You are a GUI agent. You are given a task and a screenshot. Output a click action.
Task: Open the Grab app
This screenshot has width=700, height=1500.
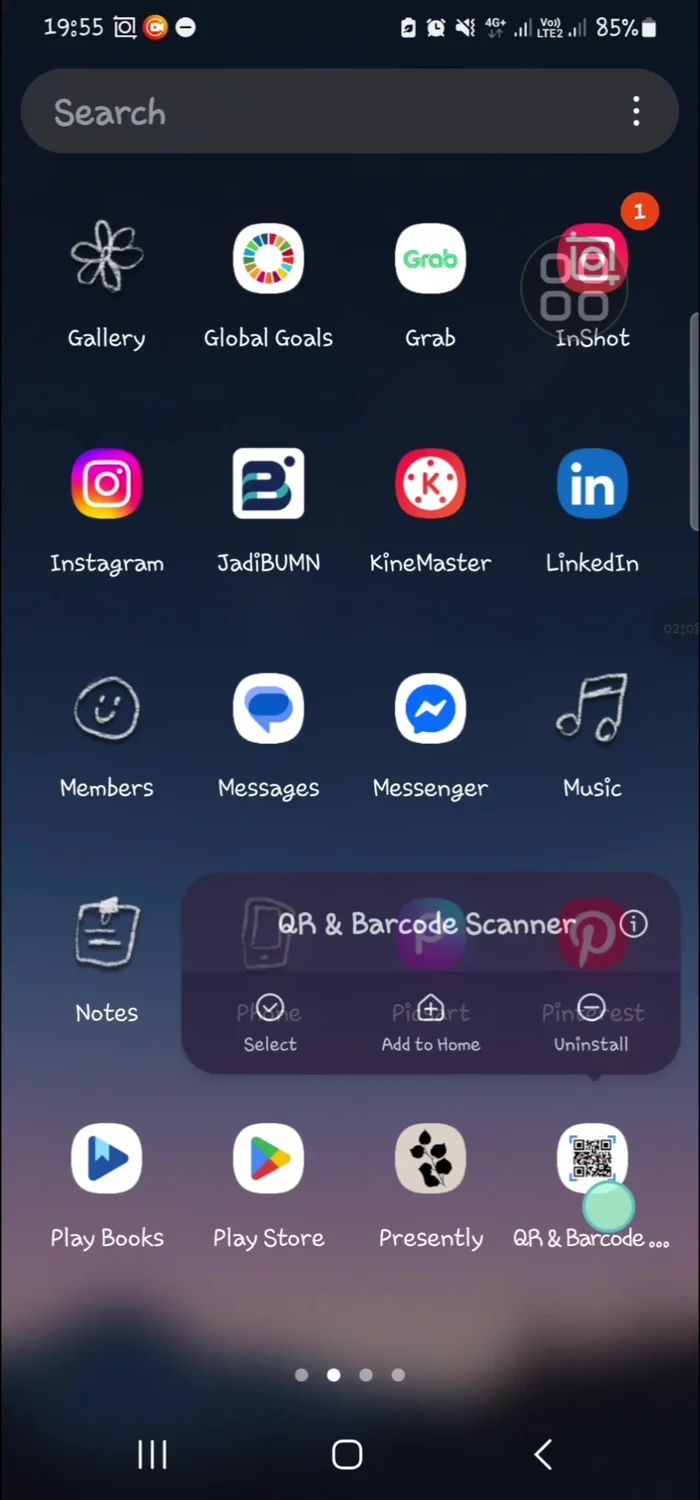click(430, 260)
